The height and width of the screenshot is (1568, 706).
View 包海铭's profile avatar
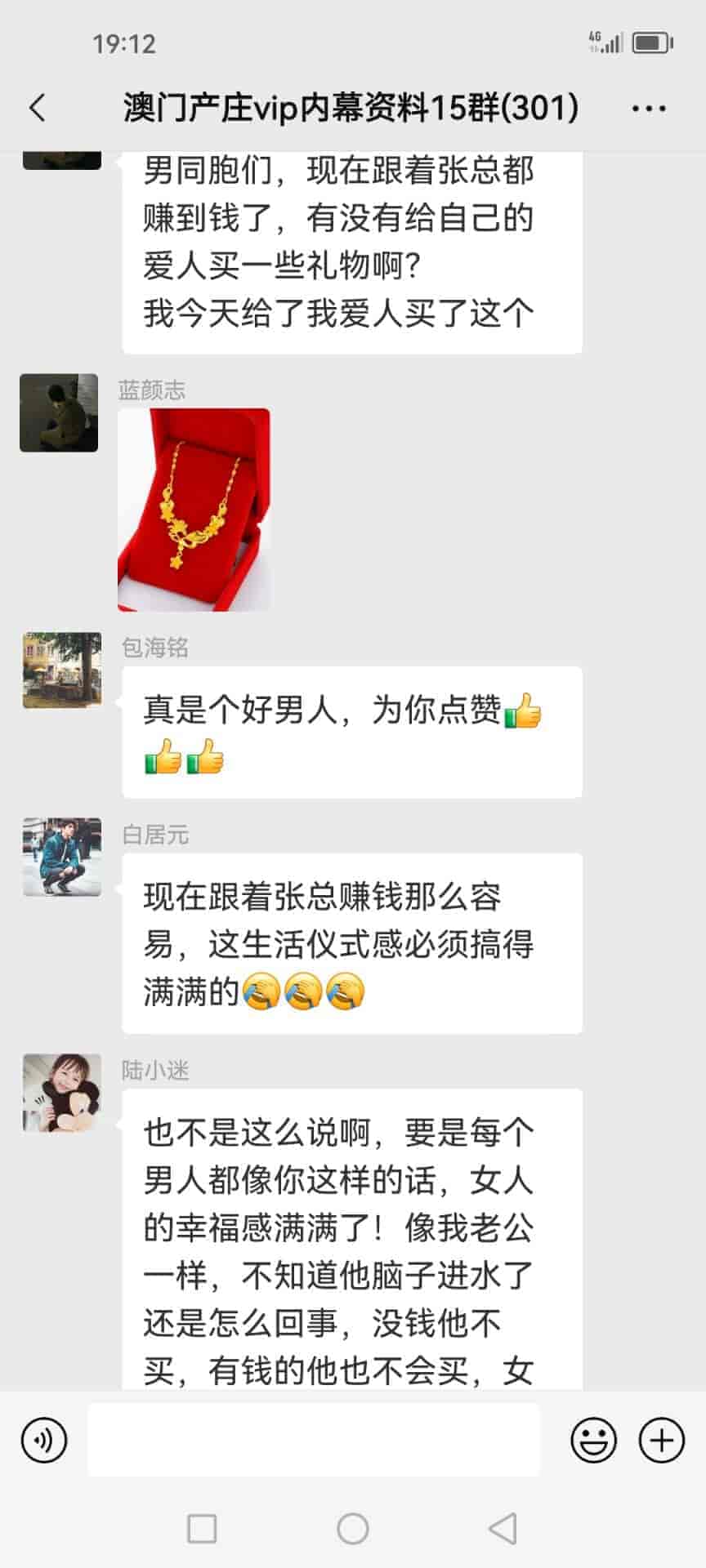62,670
